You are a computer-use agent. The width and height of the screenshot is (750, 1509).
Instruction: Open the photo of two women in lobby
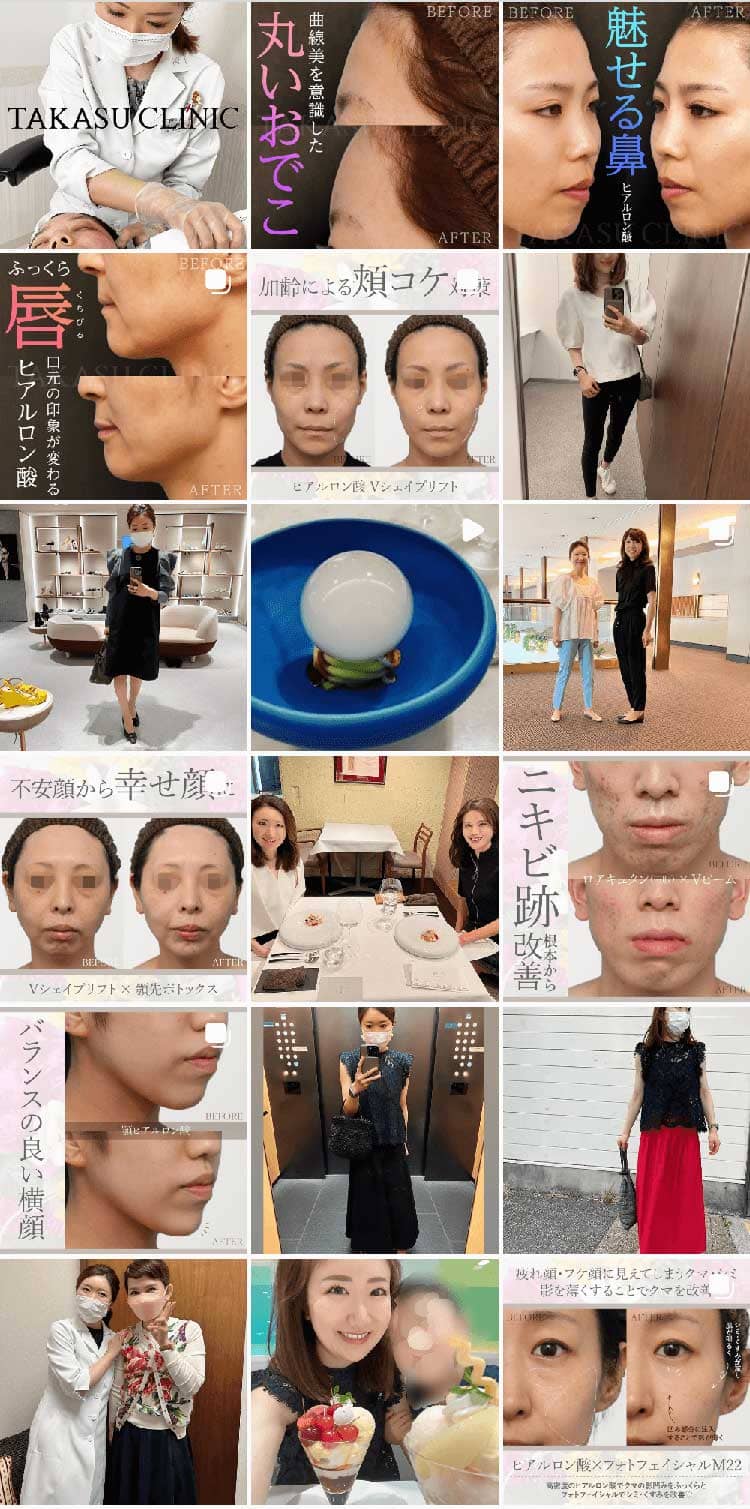626,627
